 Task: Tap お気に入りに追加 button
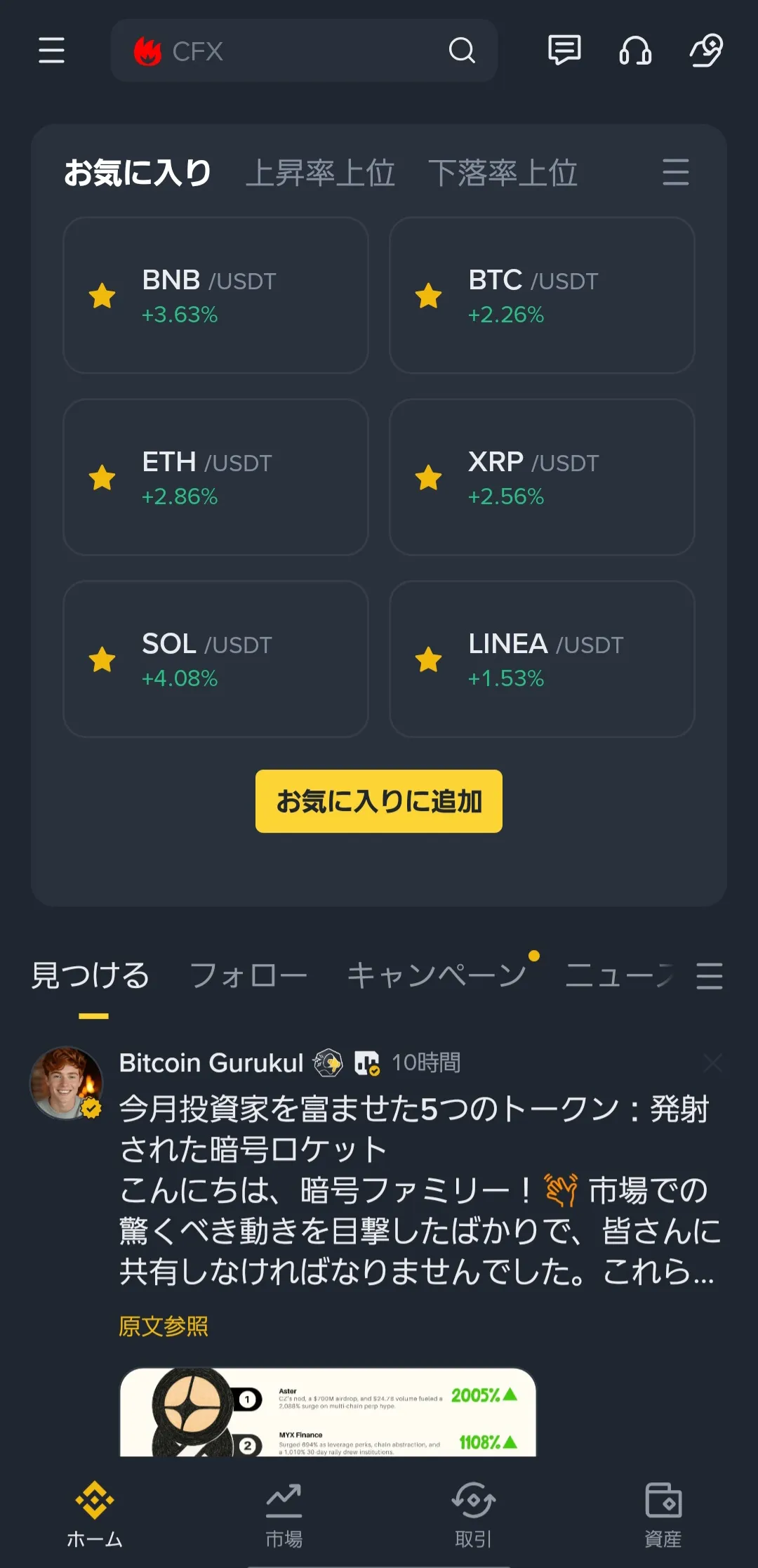click(379, 801)
